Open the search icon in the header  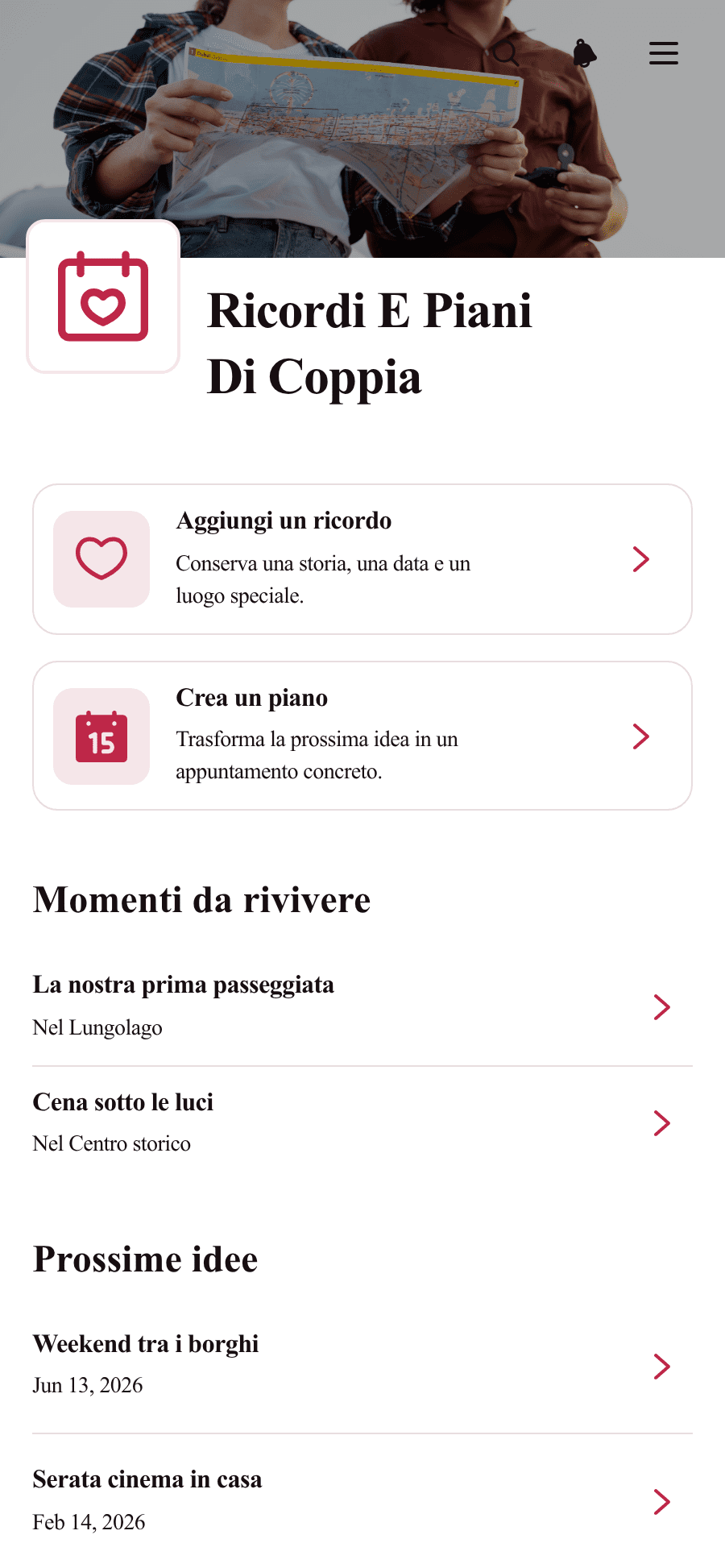[x=506, y=53]
